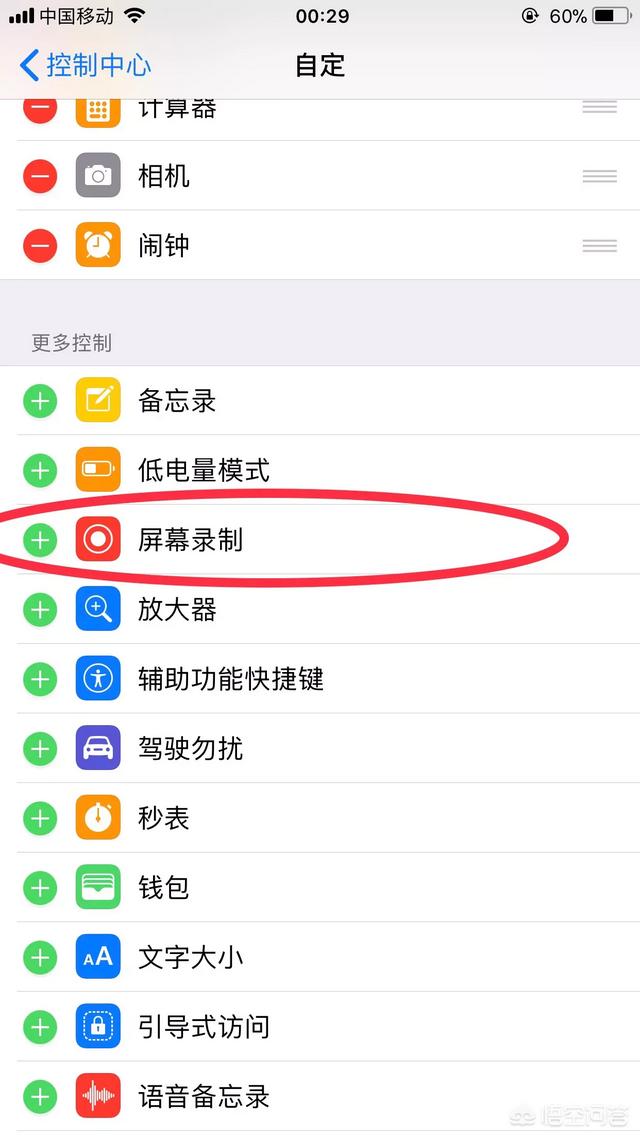Add 钱包 control
The image size is (640, 1138).
40,888
